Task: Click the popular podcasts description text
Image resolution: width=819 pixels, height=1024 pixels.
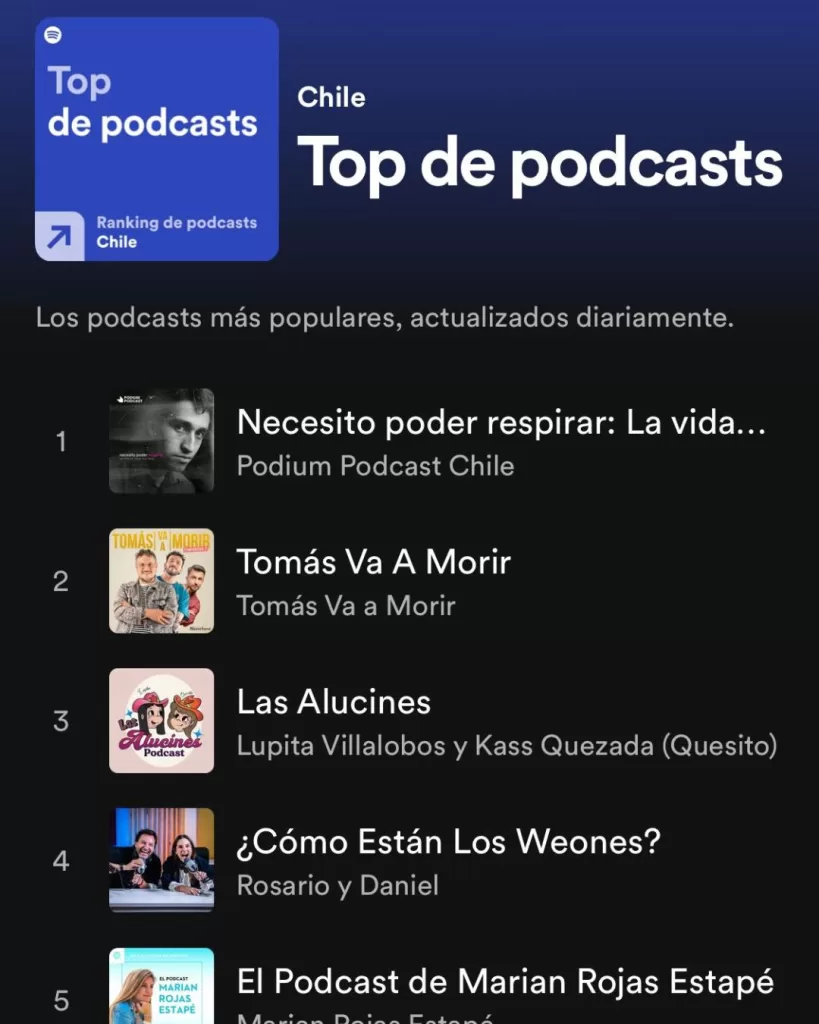Action: point(384,317)
